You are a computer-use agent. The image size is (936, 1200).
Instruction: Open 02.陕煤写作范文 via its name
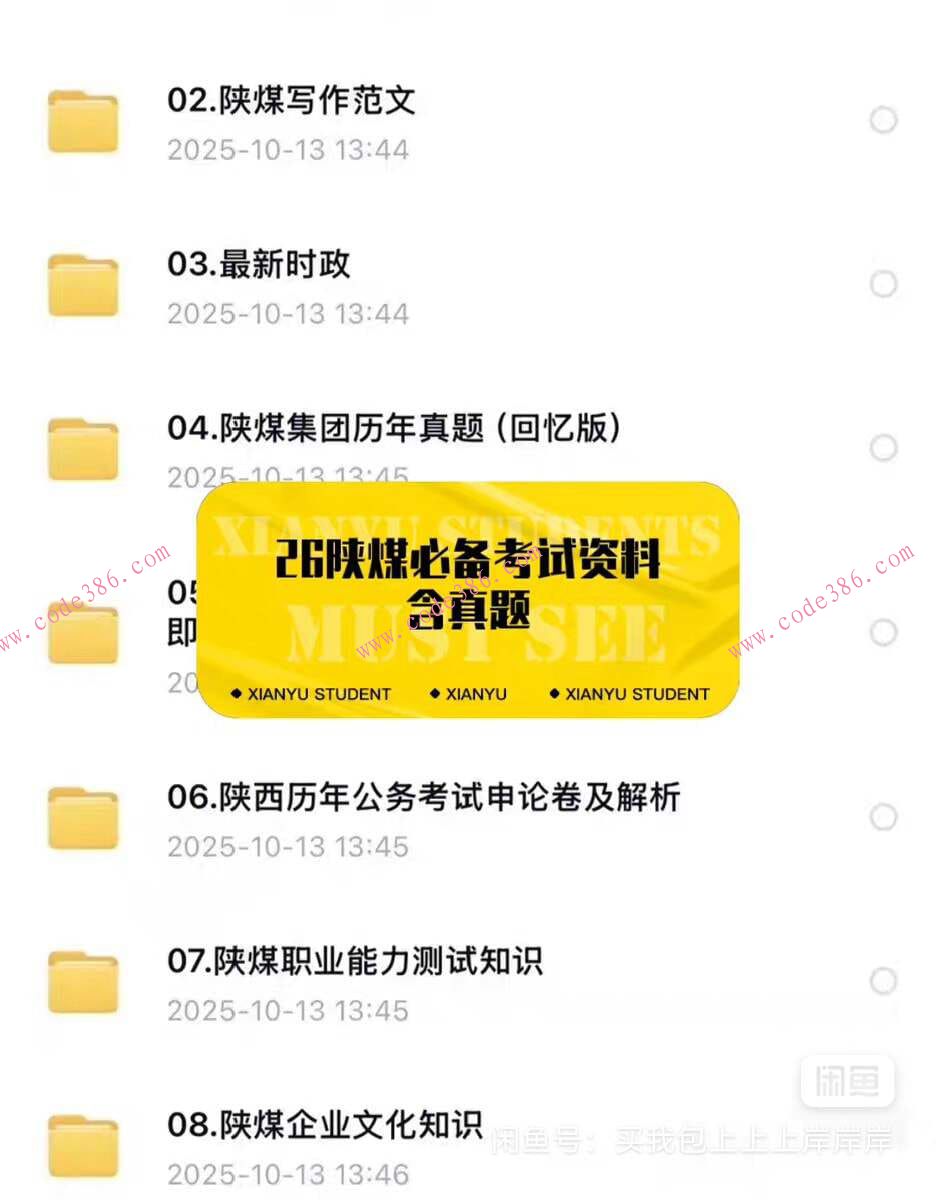click(x=292, y=100)
